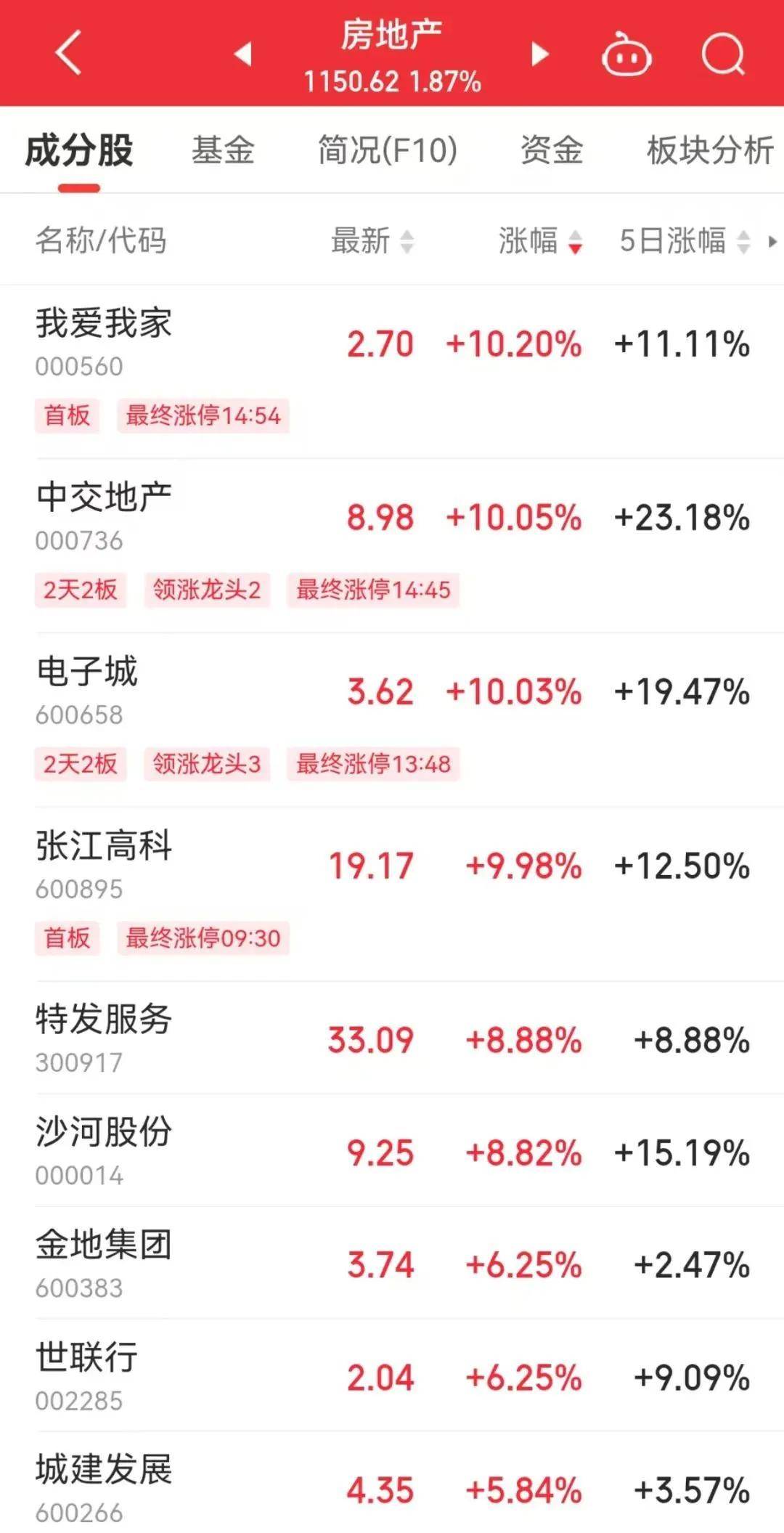Screen dimensions: 784x1533
Task: Open the search magnifier
Action: click(x=723, y=54)
